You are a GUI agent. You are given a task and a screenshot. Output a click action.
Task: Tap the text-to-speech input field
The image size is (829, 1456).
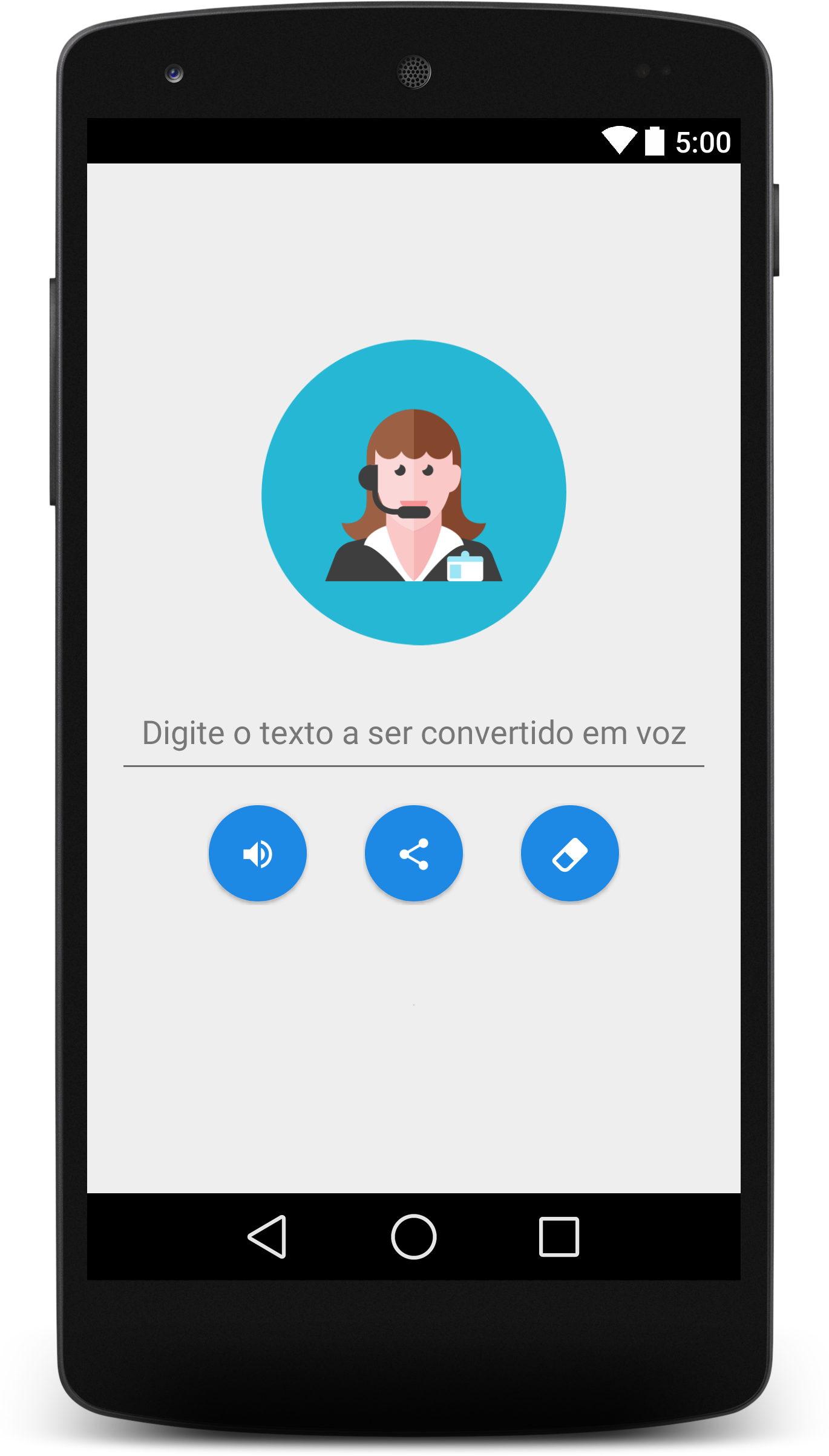click(x=414, y=734)
